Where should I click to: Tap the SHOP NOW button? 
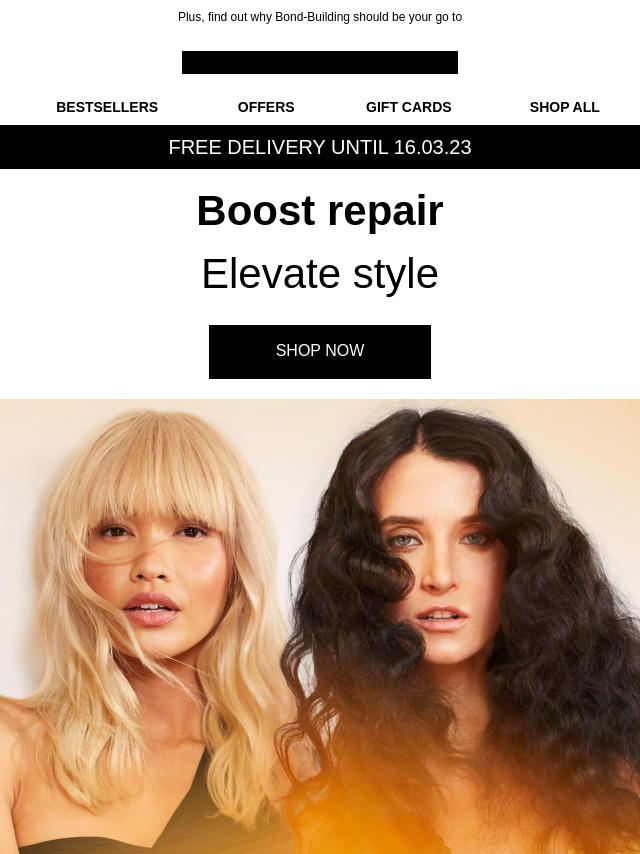pos(320,351)
